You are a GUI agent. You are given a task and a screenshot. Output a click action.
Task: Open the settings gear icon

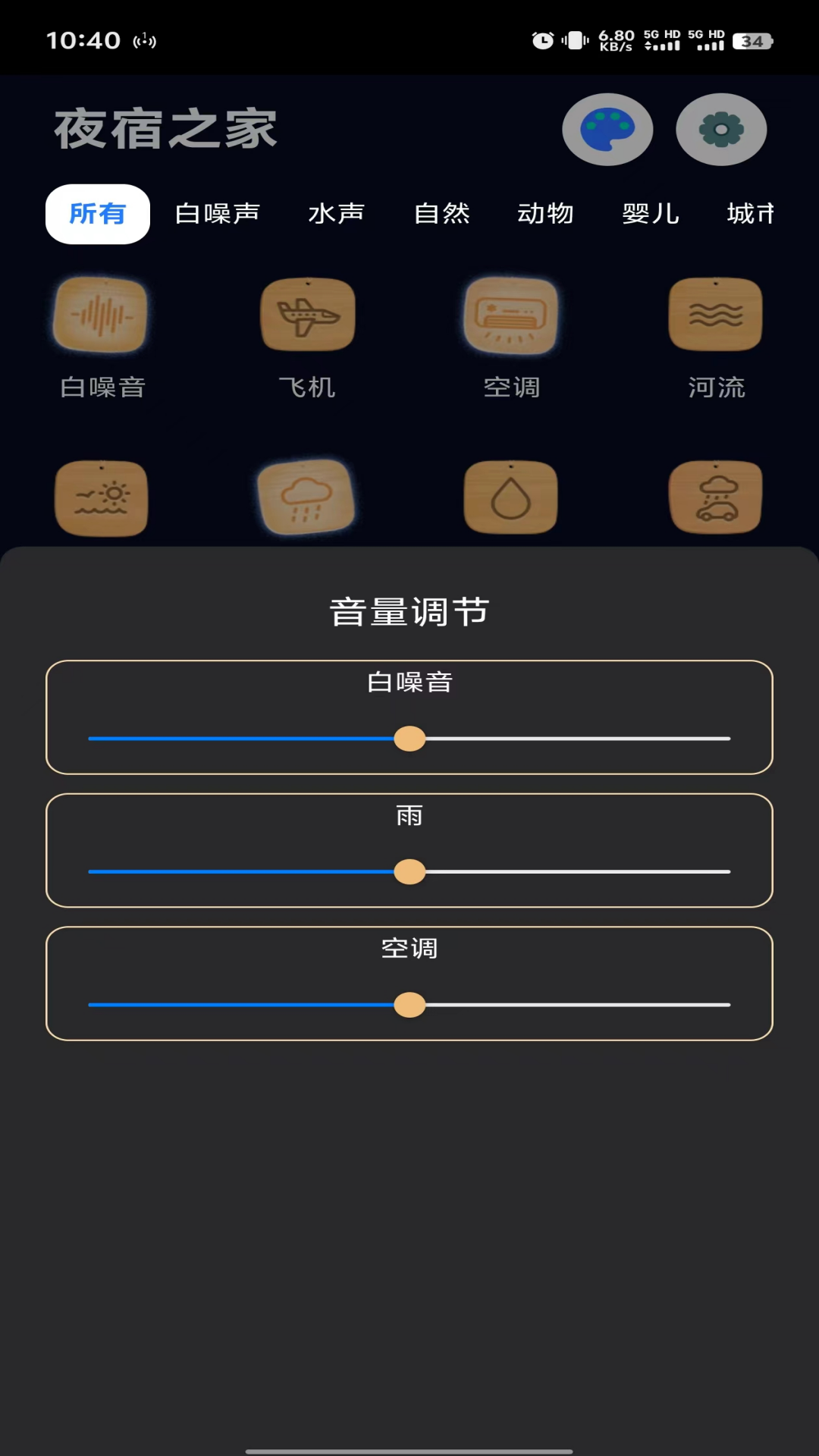tap(721, 130)
